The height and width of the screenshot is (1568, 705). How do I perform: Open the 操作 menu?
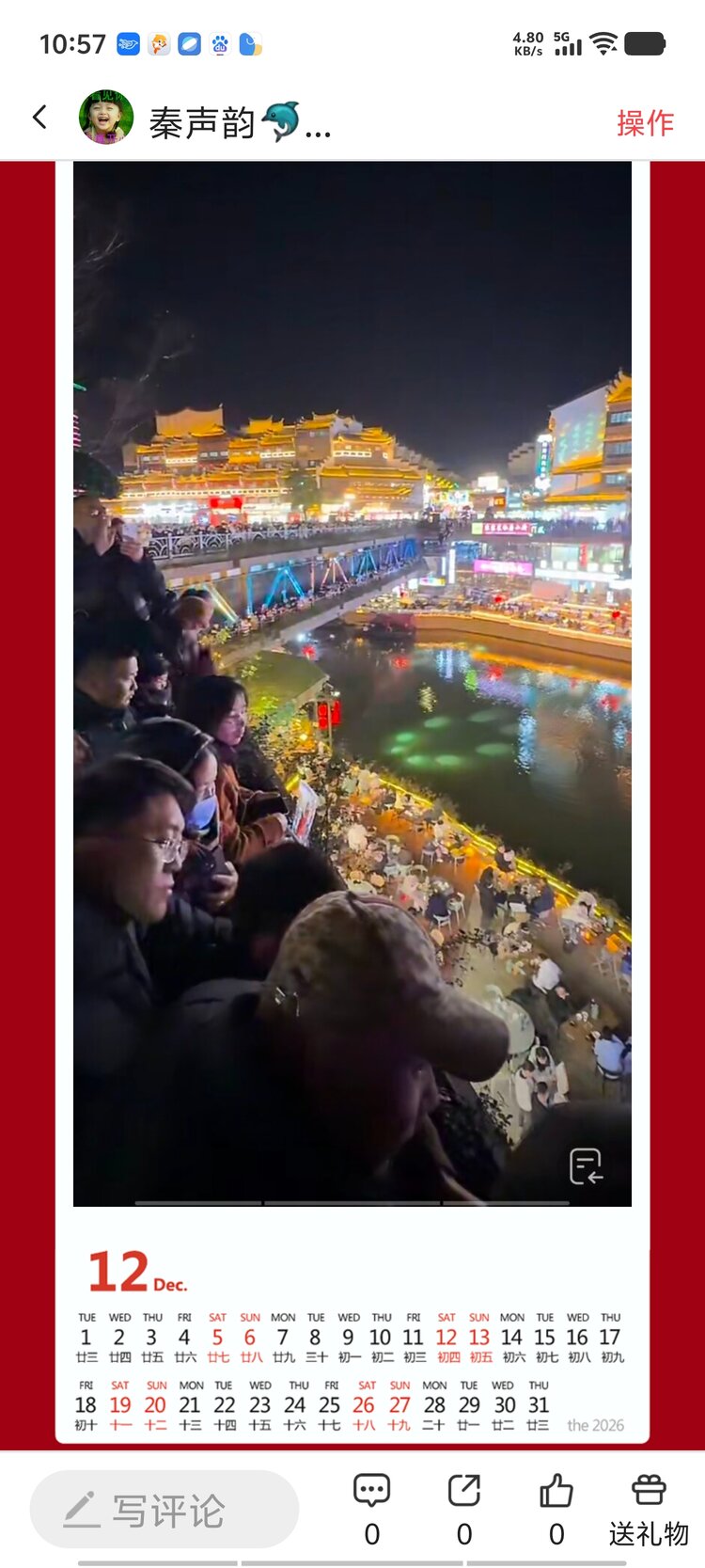point(645,122)
